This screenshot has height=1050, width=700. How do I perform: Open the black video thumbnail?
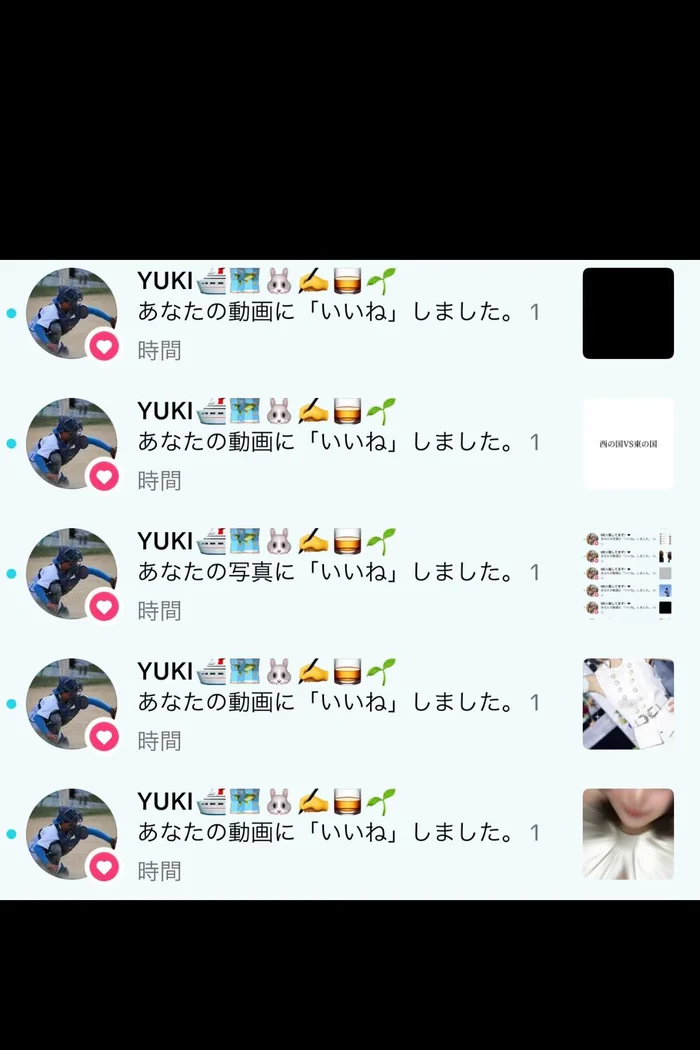(628, 313)
